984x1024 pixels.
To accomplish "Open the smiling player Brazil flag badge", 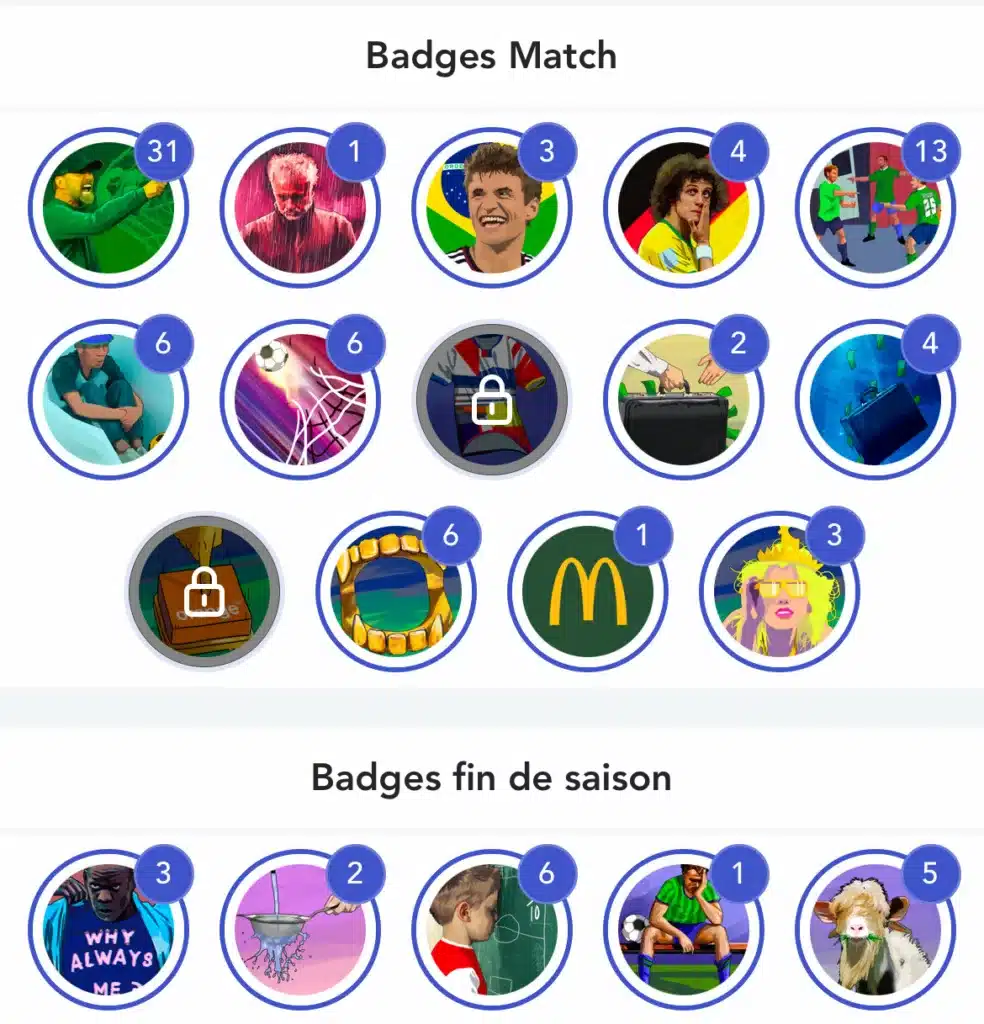I will coord(492,208).
